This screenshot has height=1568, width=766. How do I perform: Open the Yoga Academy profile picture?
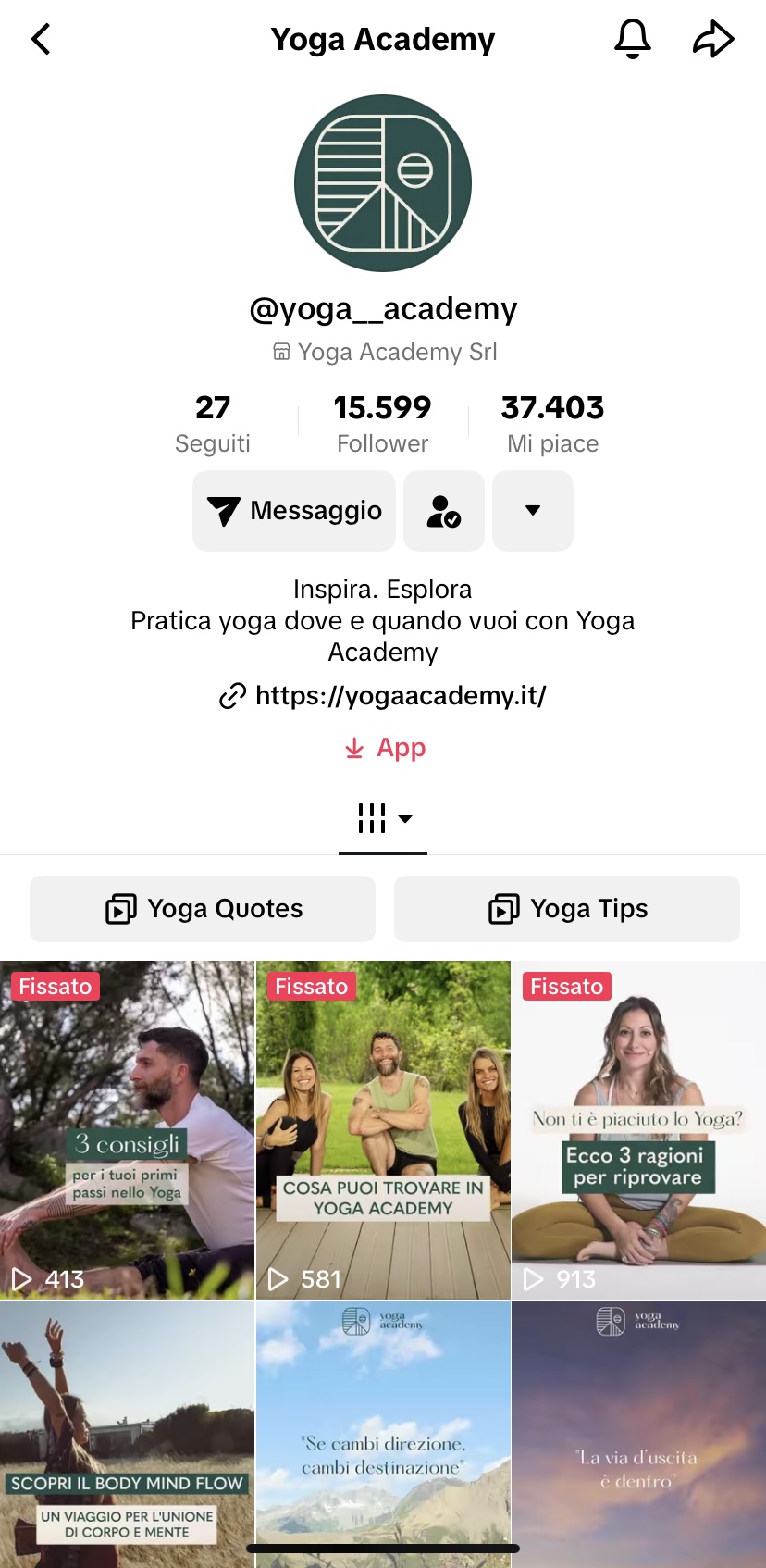pyautogui.click(x=383, y=183)
